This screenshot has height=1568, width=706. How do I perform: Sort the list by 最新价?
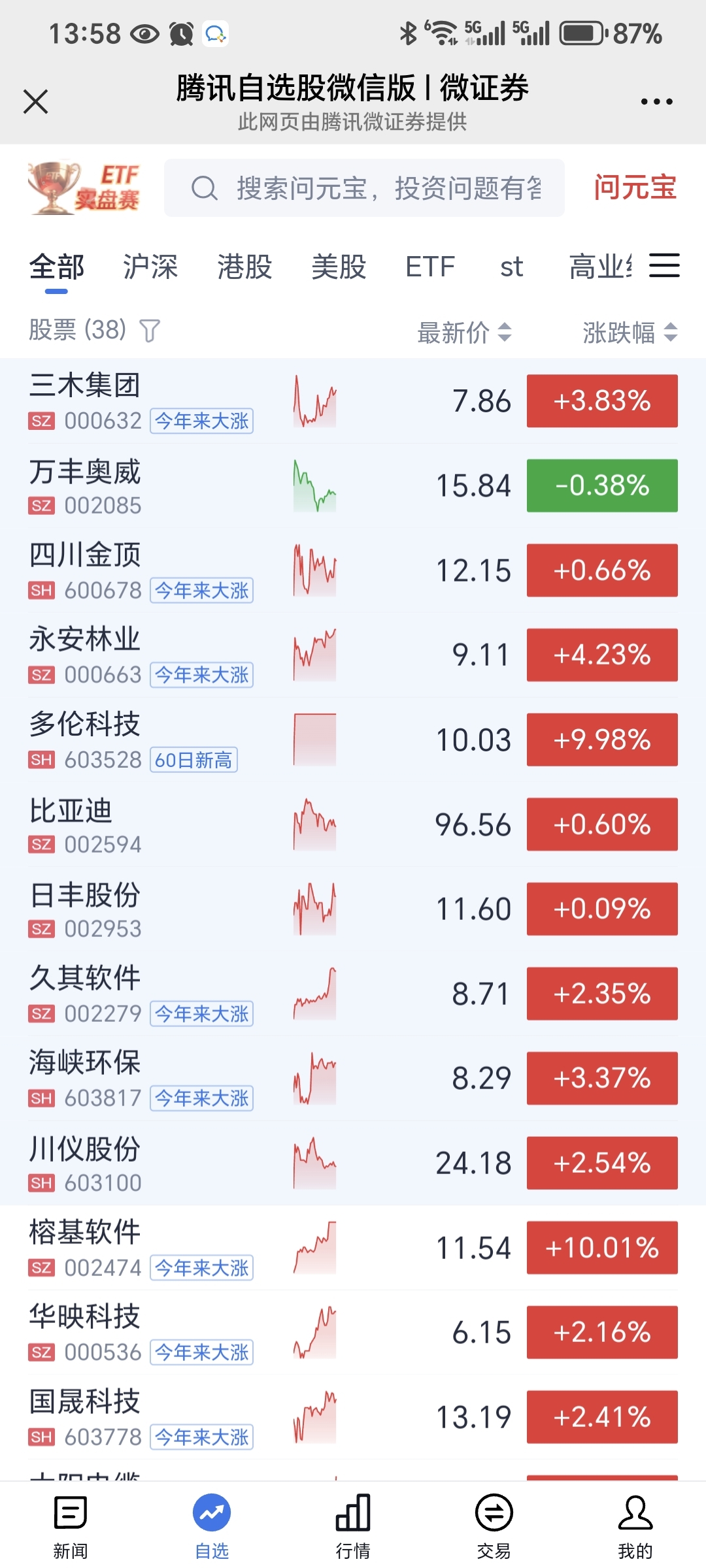click(464, 333)
